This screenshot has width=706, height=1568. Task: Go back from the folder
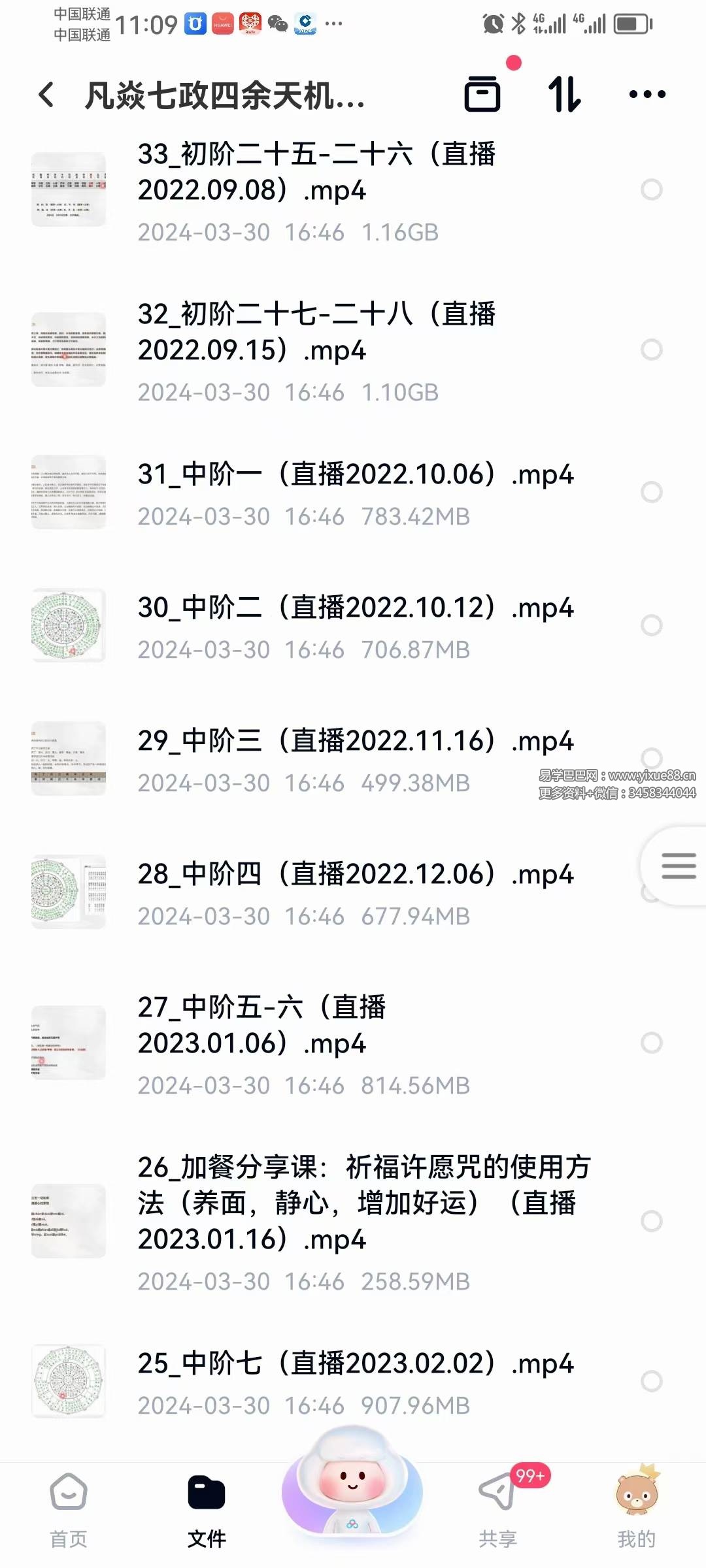click(x=46, y=95)
